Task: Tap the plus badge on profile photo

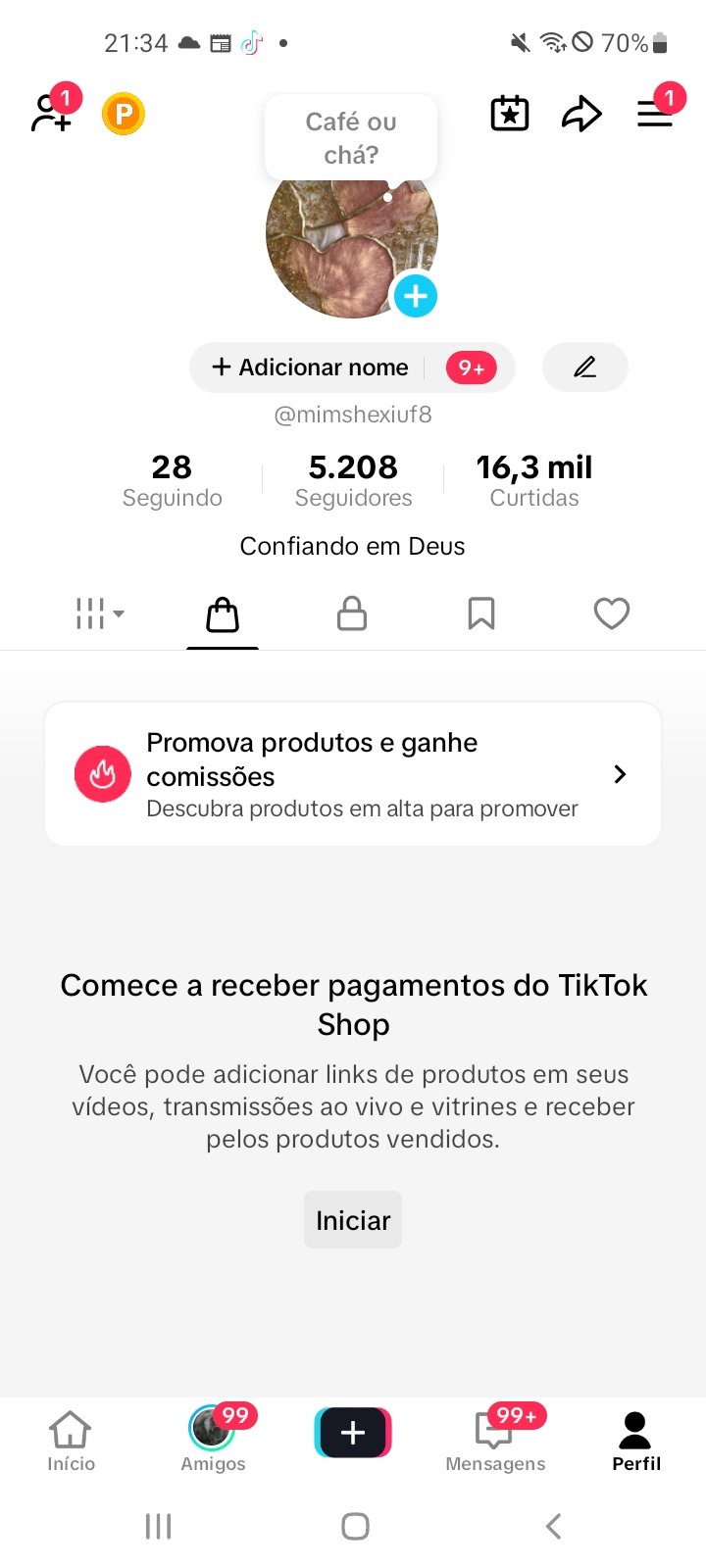Action: (x=415, y=296)
